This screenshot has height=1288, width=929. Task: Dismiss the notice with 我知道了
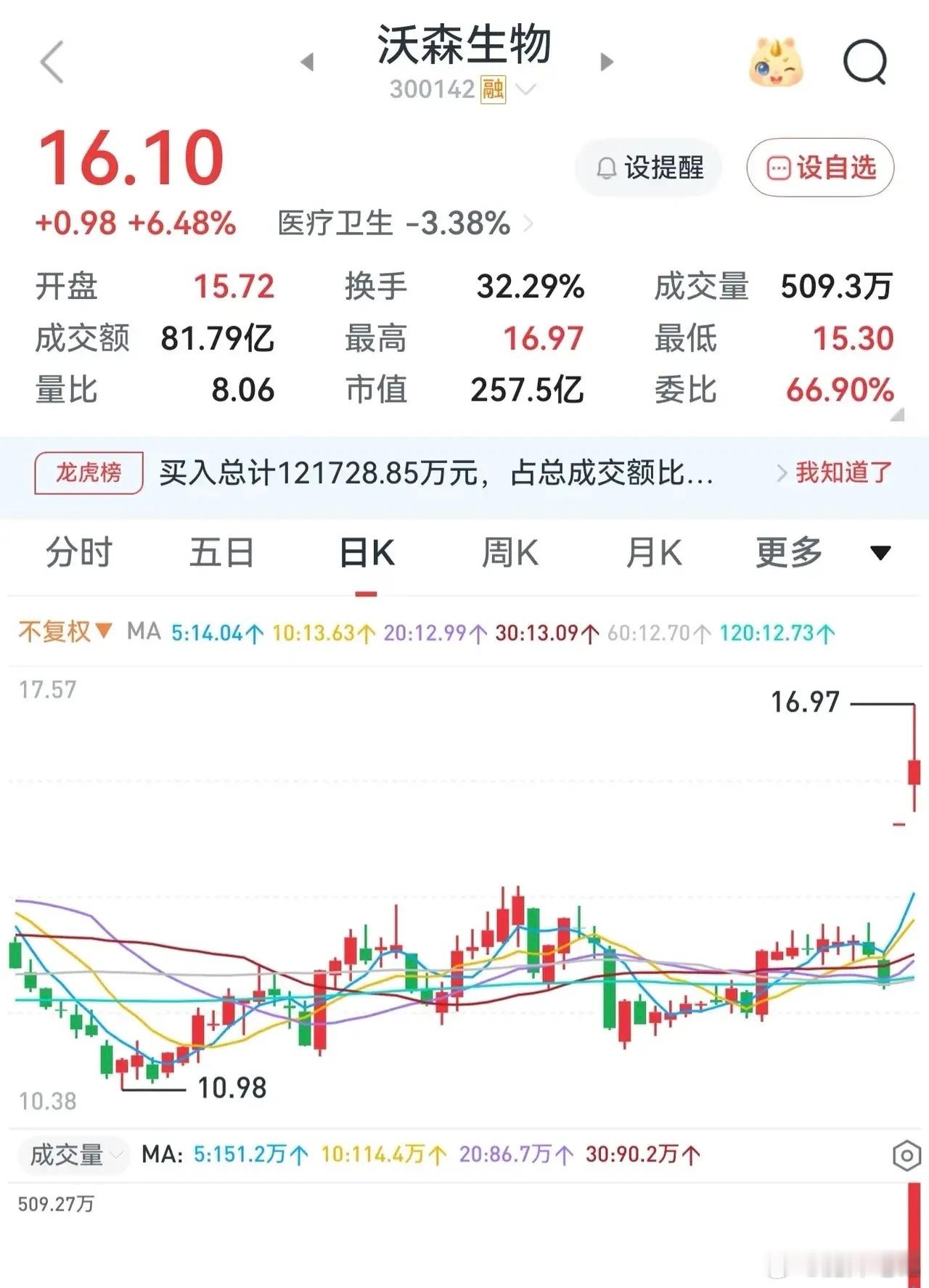pos(843,472)
